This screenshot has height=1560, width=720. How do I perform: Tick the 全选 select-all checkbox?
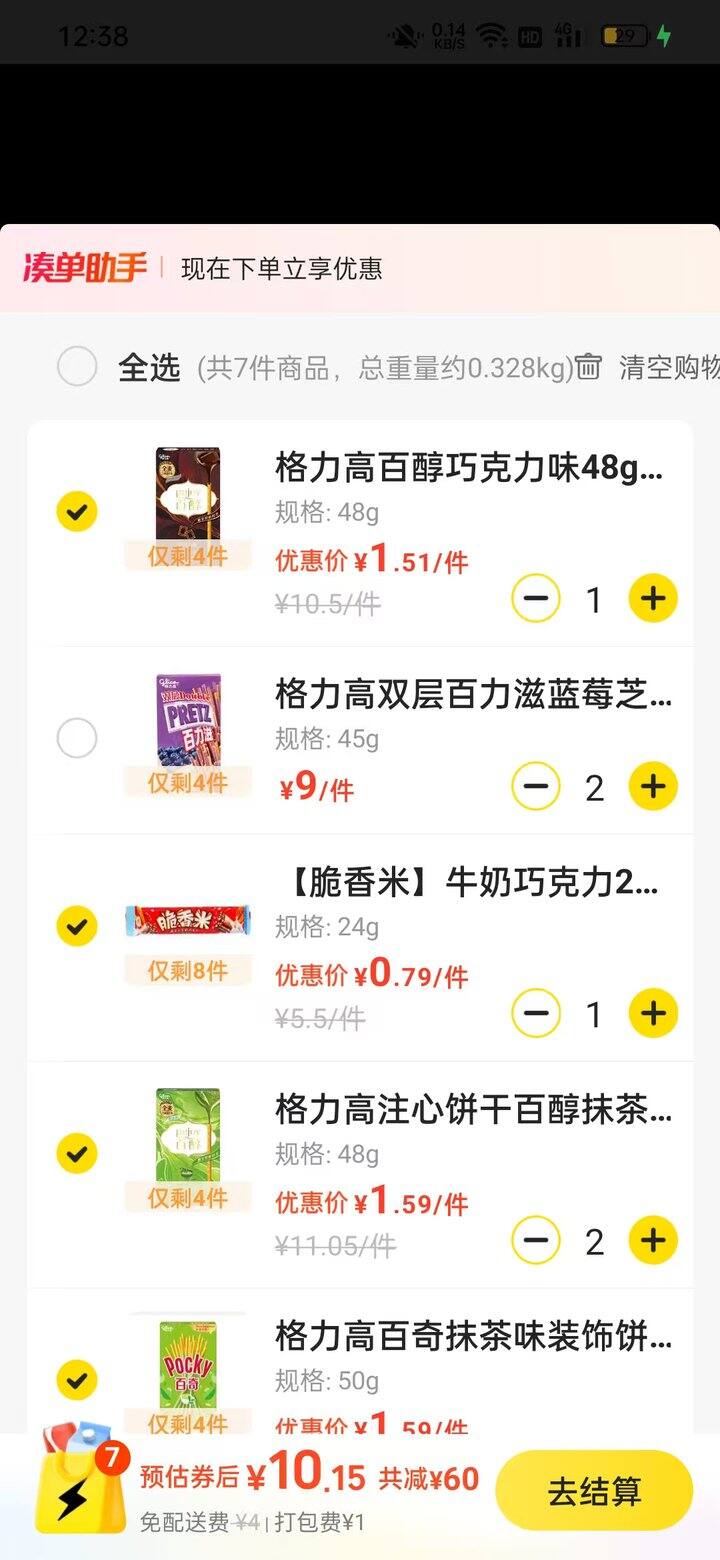click(77, 367)
